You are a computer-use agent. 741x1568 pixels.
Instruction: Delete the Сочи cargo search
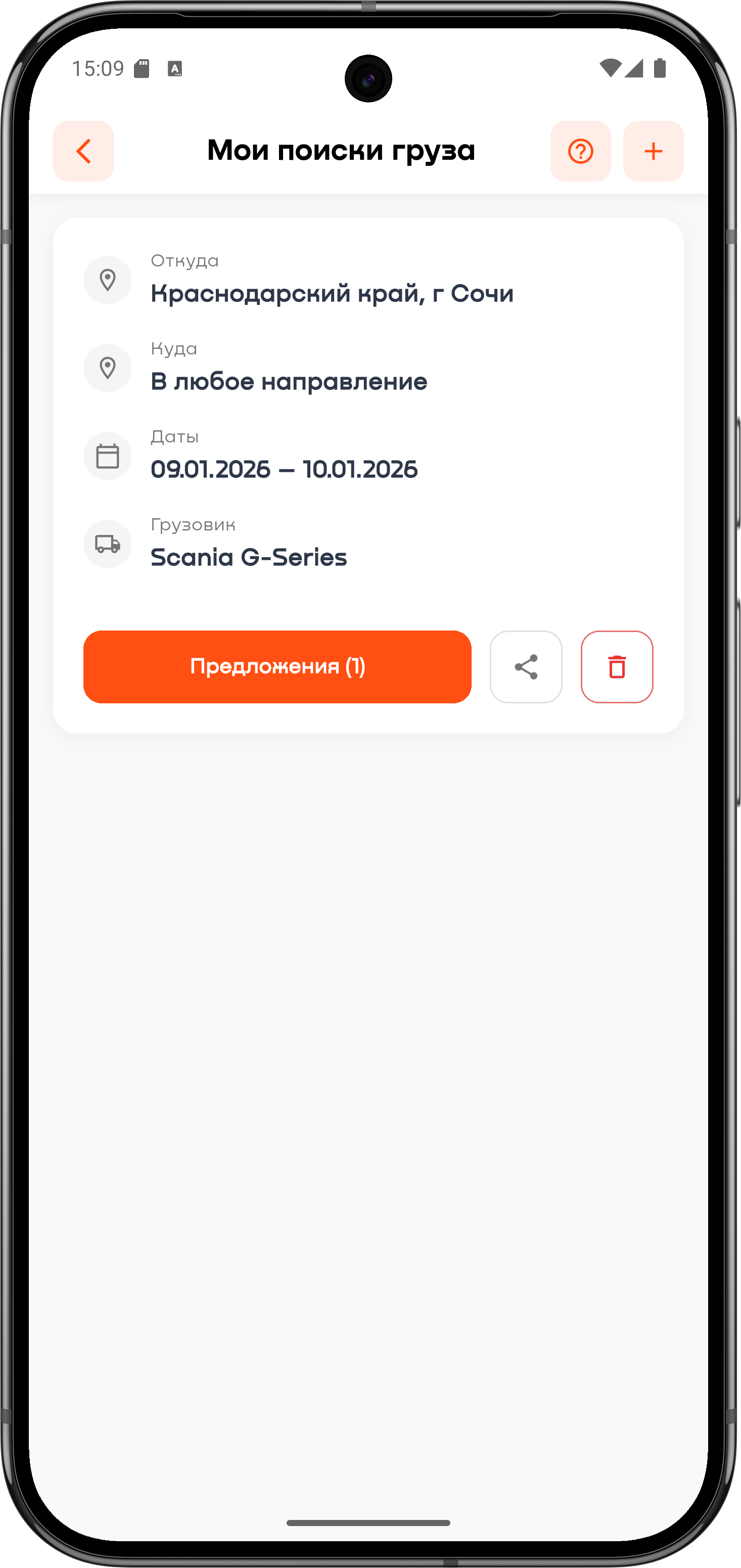(616, 666)
